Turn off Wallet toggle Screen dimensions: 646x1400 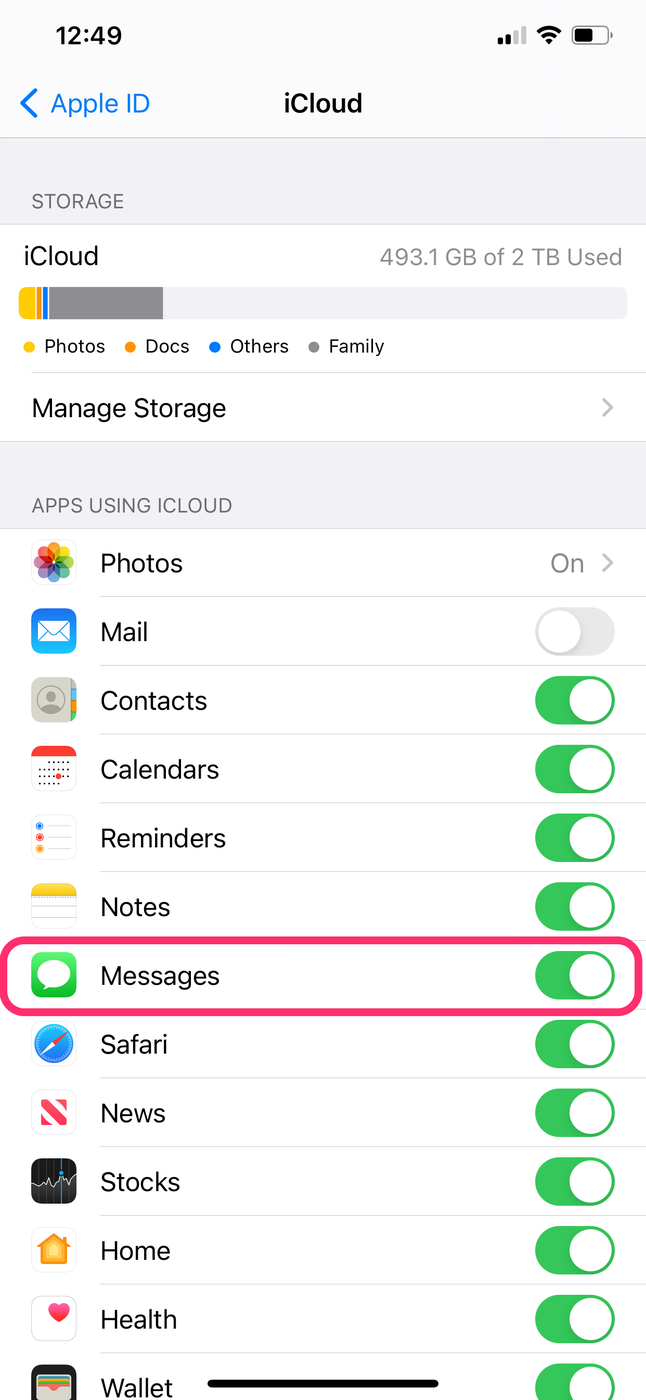coord(574,1384)
